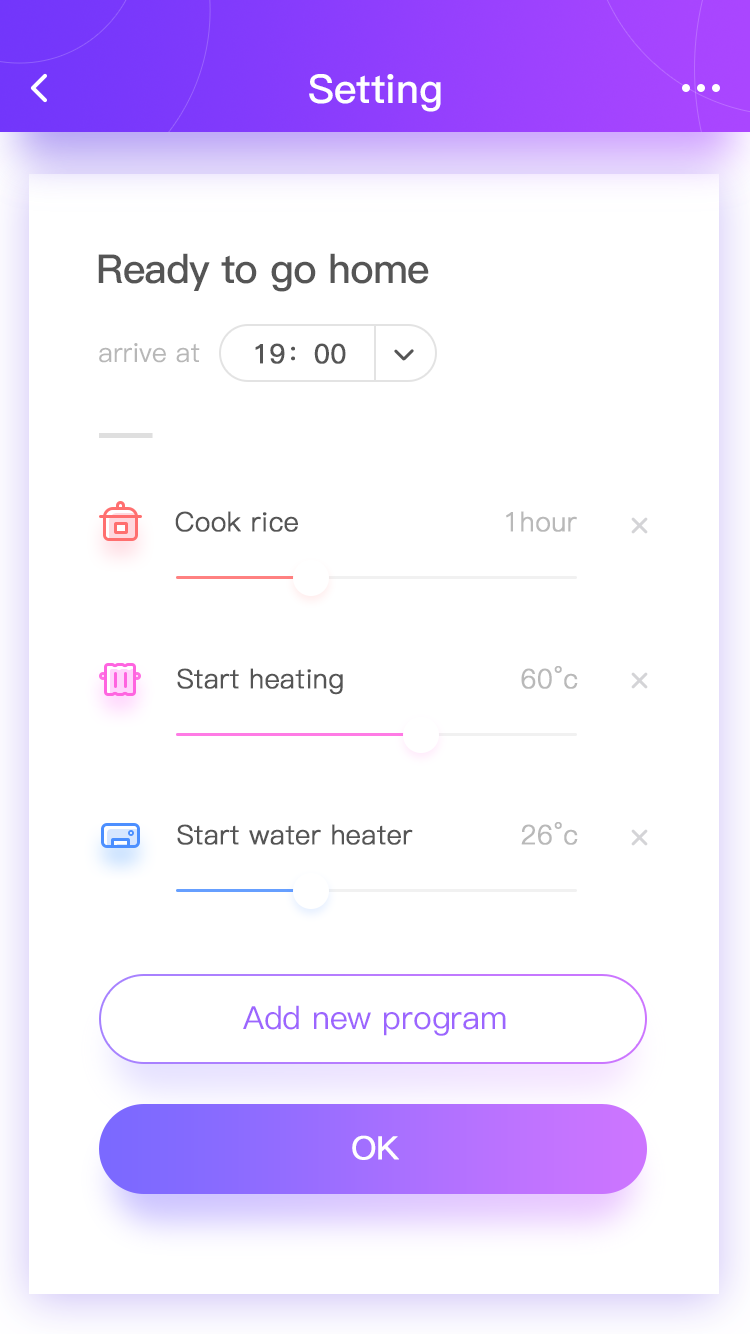The width and height of the screenshot is (750, 1334).
Task: Go back using the header arrow
Action: [39, 89]
